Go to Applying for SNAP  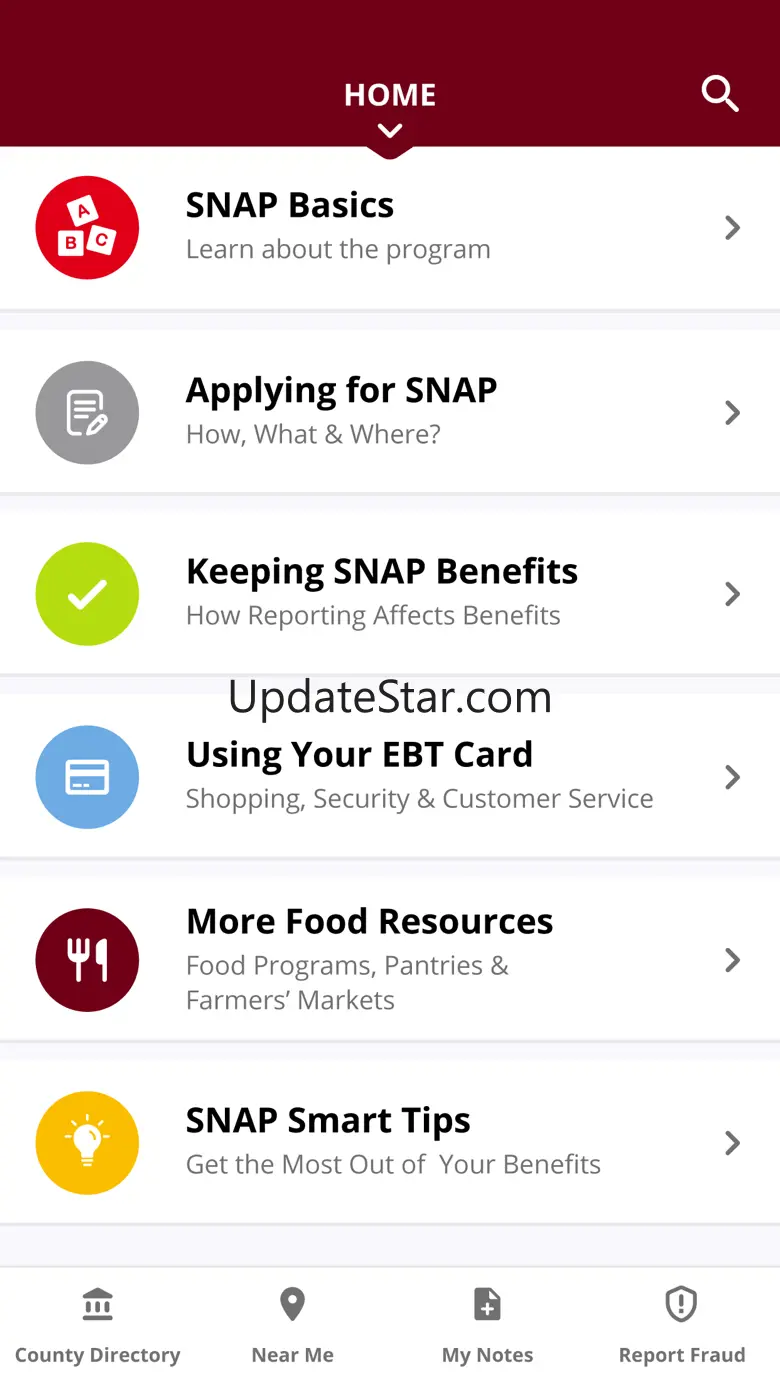point(389,412)
